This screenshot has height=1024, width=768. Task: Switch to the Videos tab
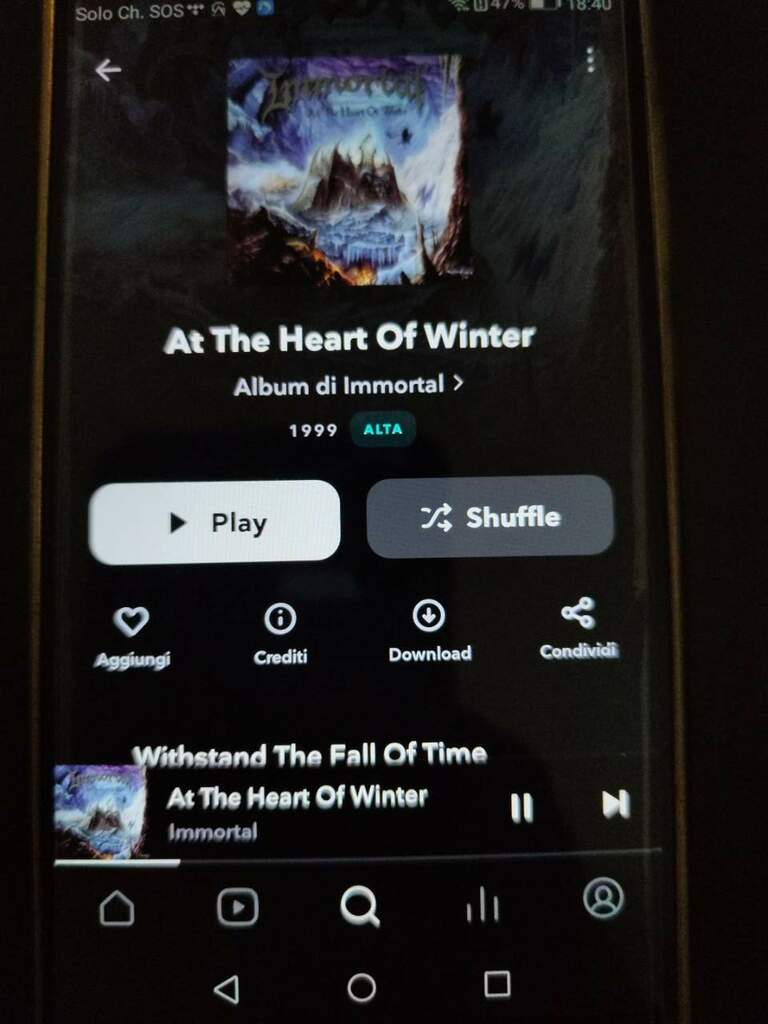[x=238, y=907]
